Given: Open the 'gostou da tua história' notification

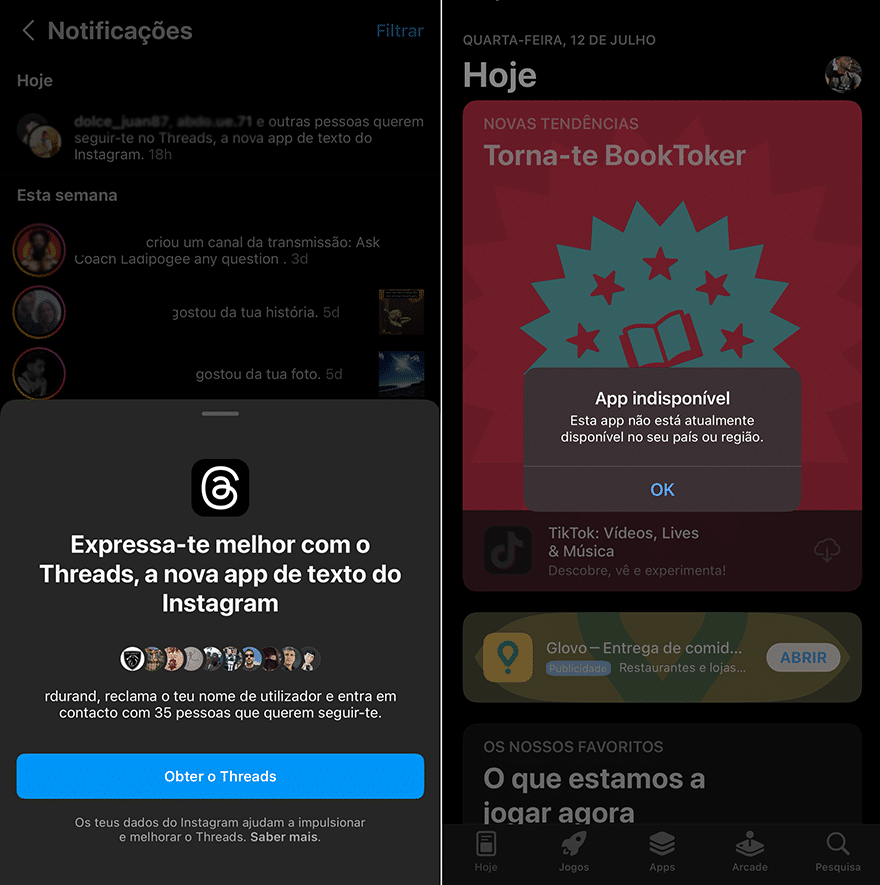Looking at the screenshot, I should click(x=240, y=313).
